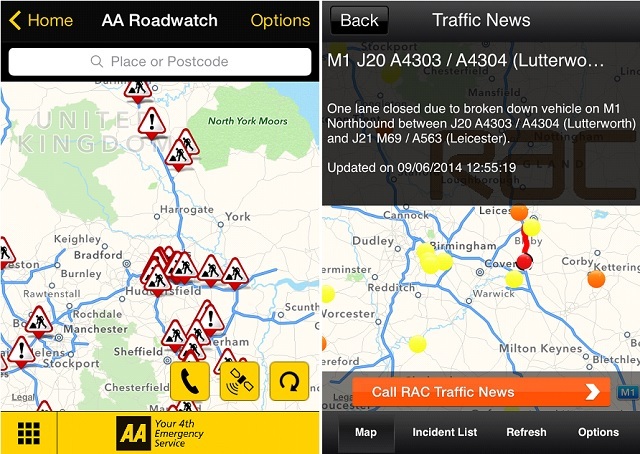Call AA using the yellow phone button

[x=190, y=381]
